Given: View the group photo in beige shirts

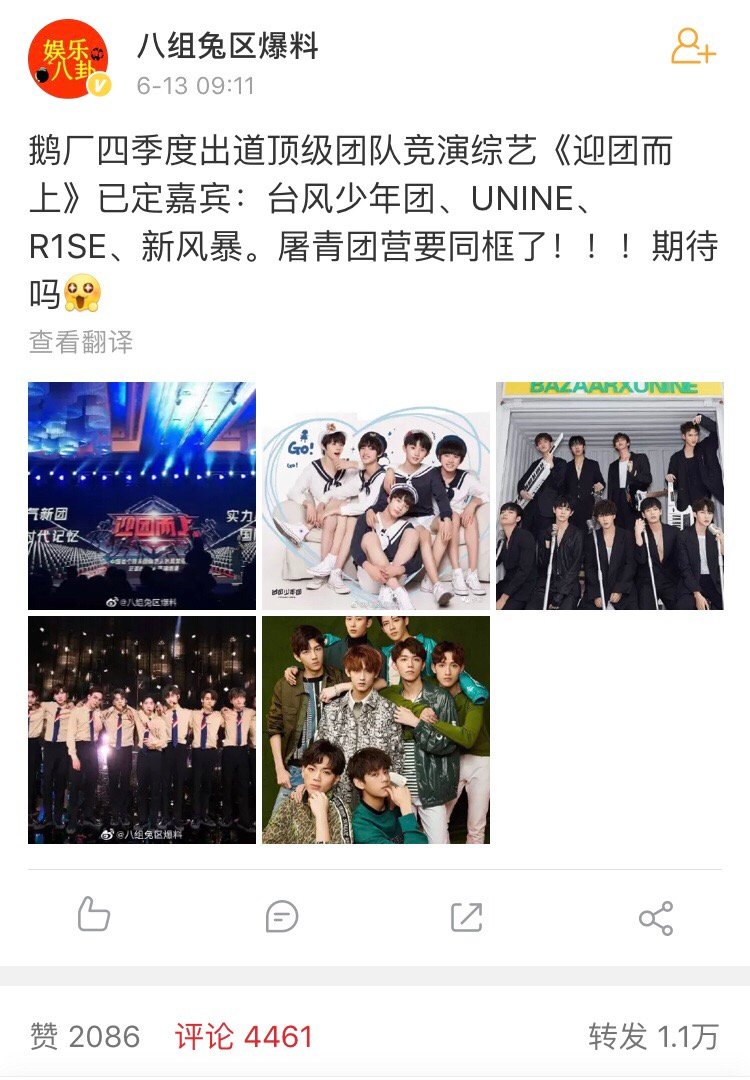Looking at the screenshot, I should 142,730.
